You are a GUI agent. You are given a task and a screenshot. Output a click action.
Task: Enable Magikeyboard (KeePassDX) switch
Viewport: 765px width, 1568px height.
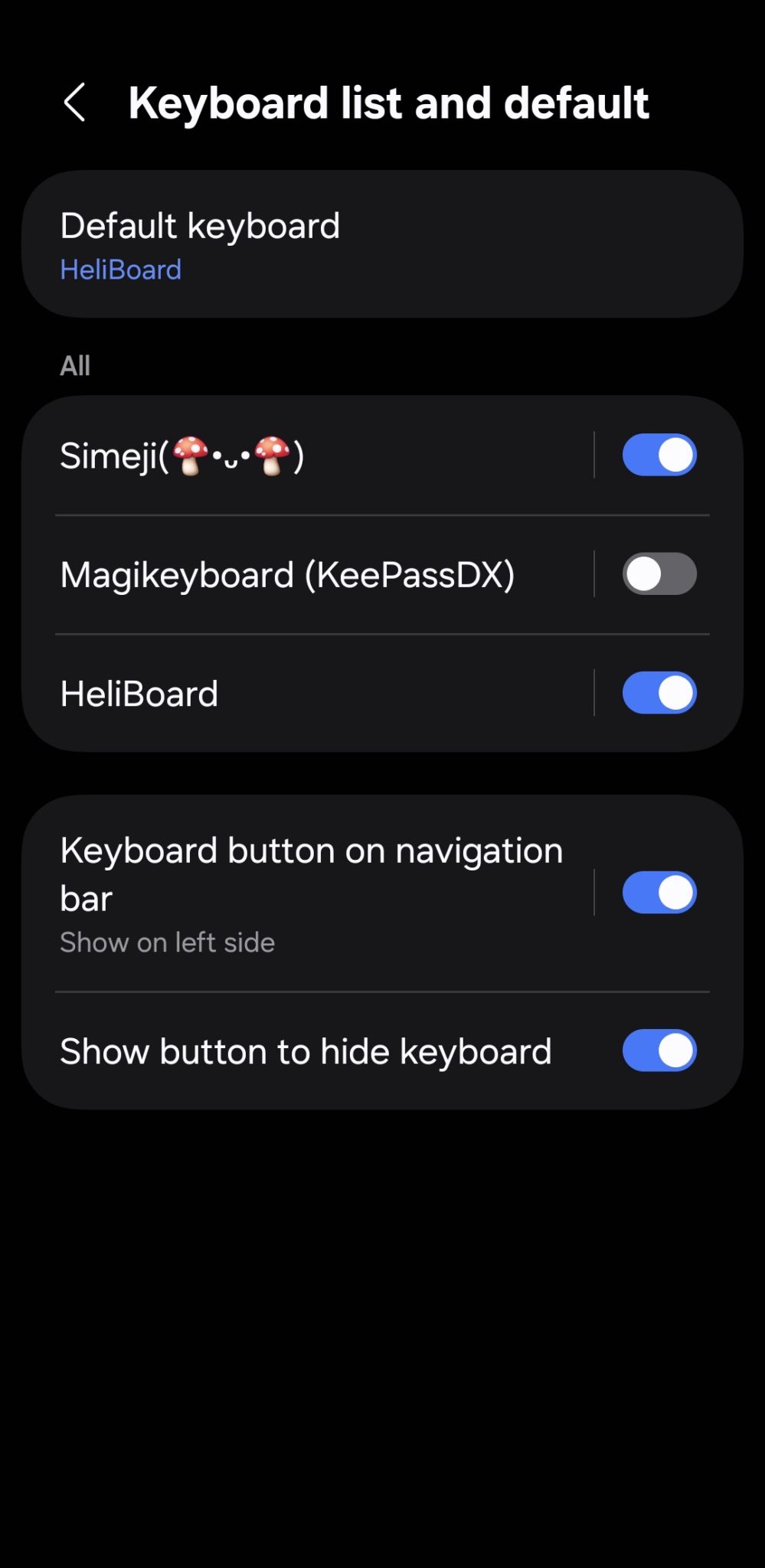point(659,574)
